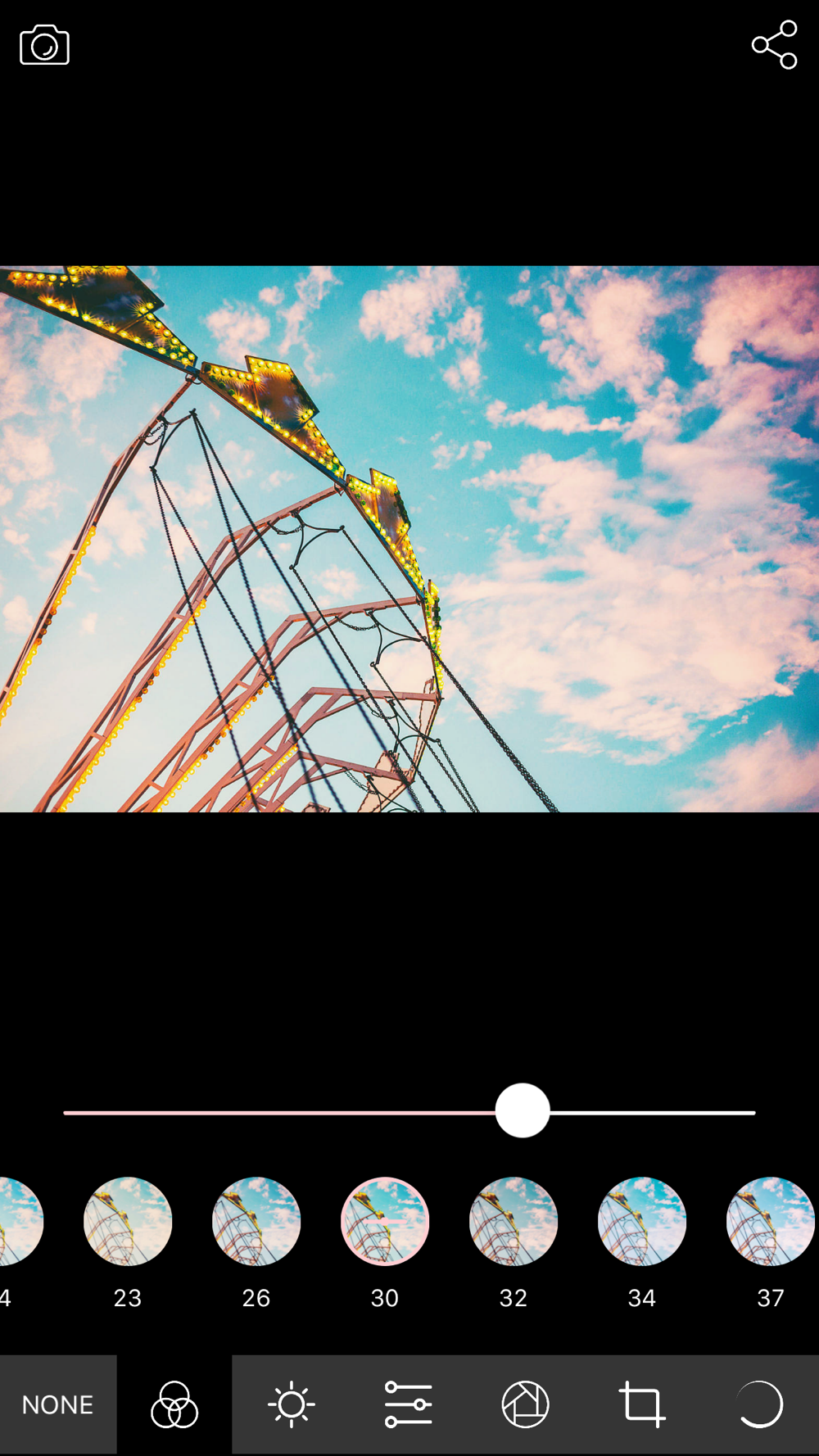Viewport: 819px width, 1456px height.
Task: Tap NONE to remove the filter
Action: pos(58,1404)
